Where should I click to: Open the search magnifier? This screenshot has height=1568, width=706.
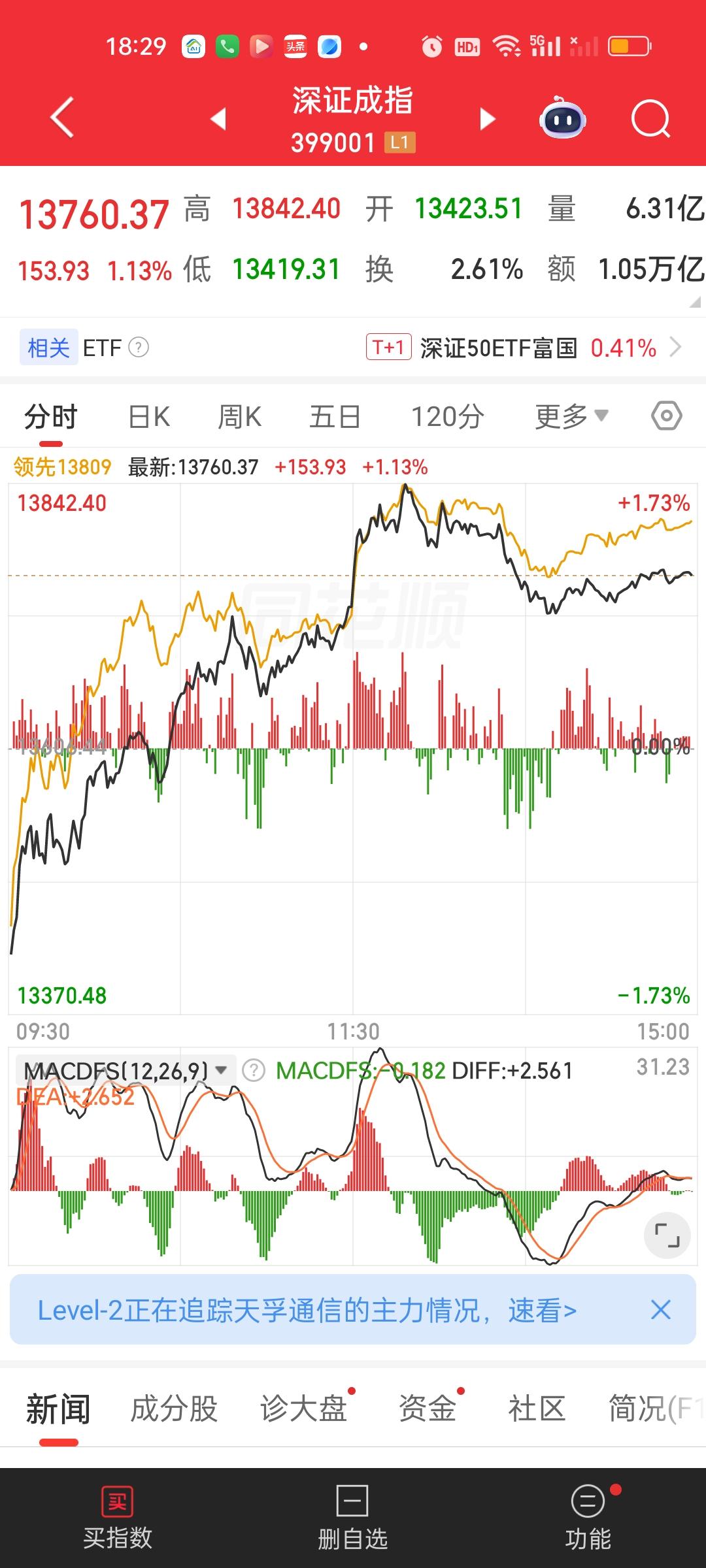[x=650, y=119]
